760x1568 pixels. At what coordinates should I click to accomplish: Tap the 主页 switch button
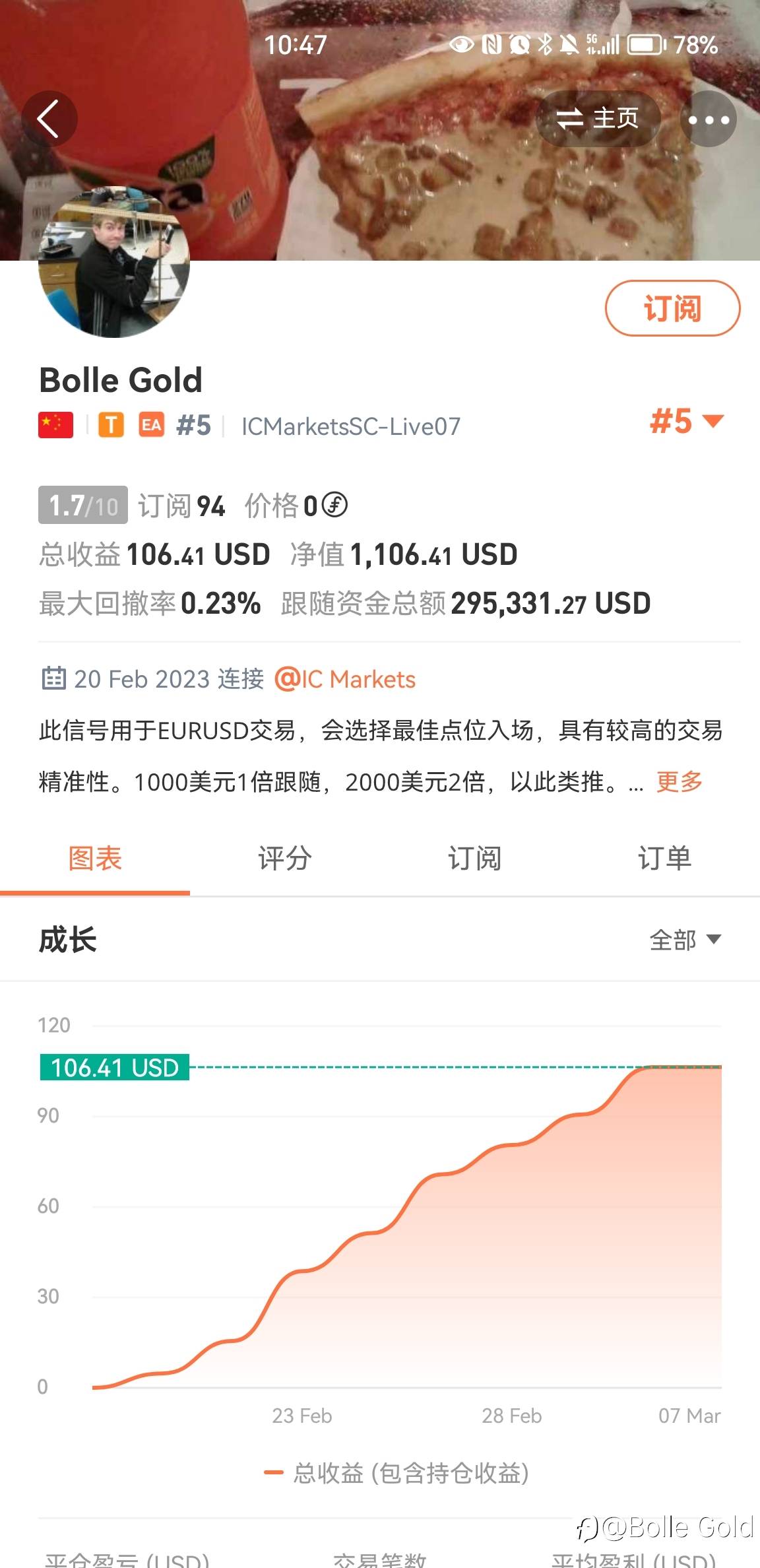coord(598,119)
